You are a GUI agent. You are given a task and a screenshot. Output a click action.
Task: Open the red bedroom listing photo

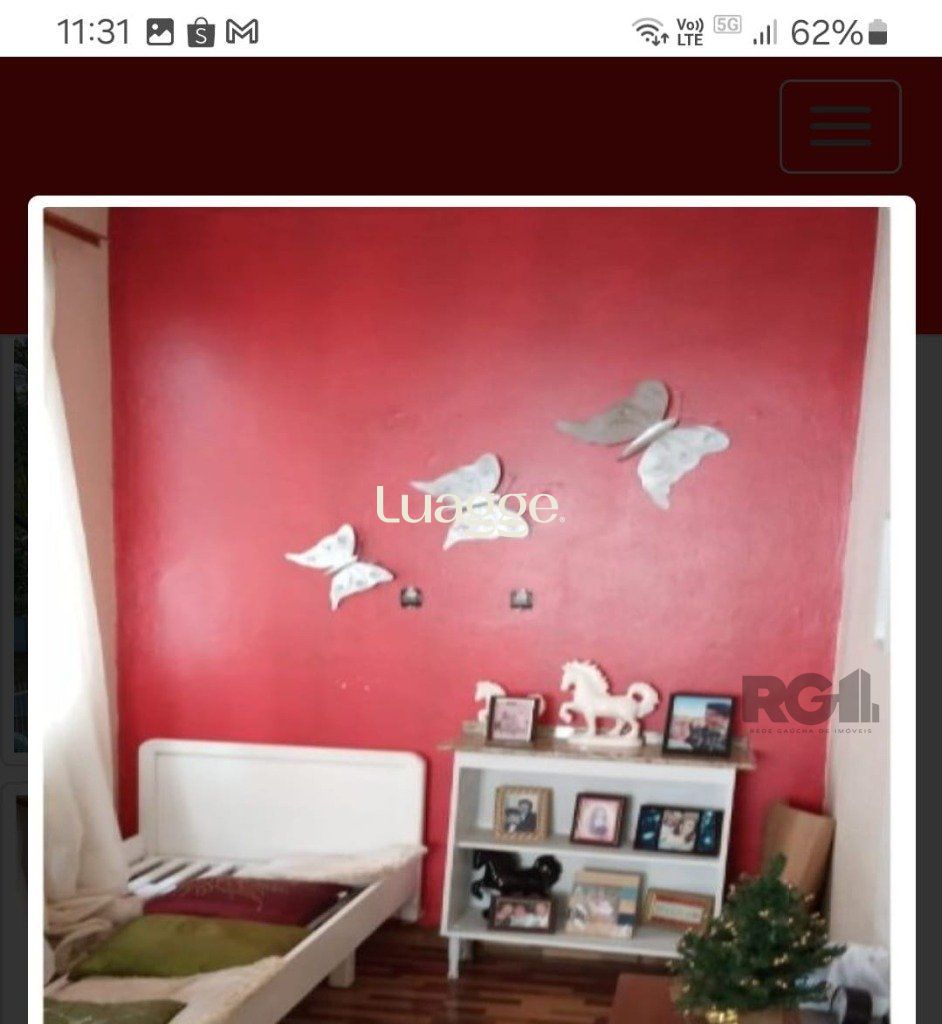point(470,610)
